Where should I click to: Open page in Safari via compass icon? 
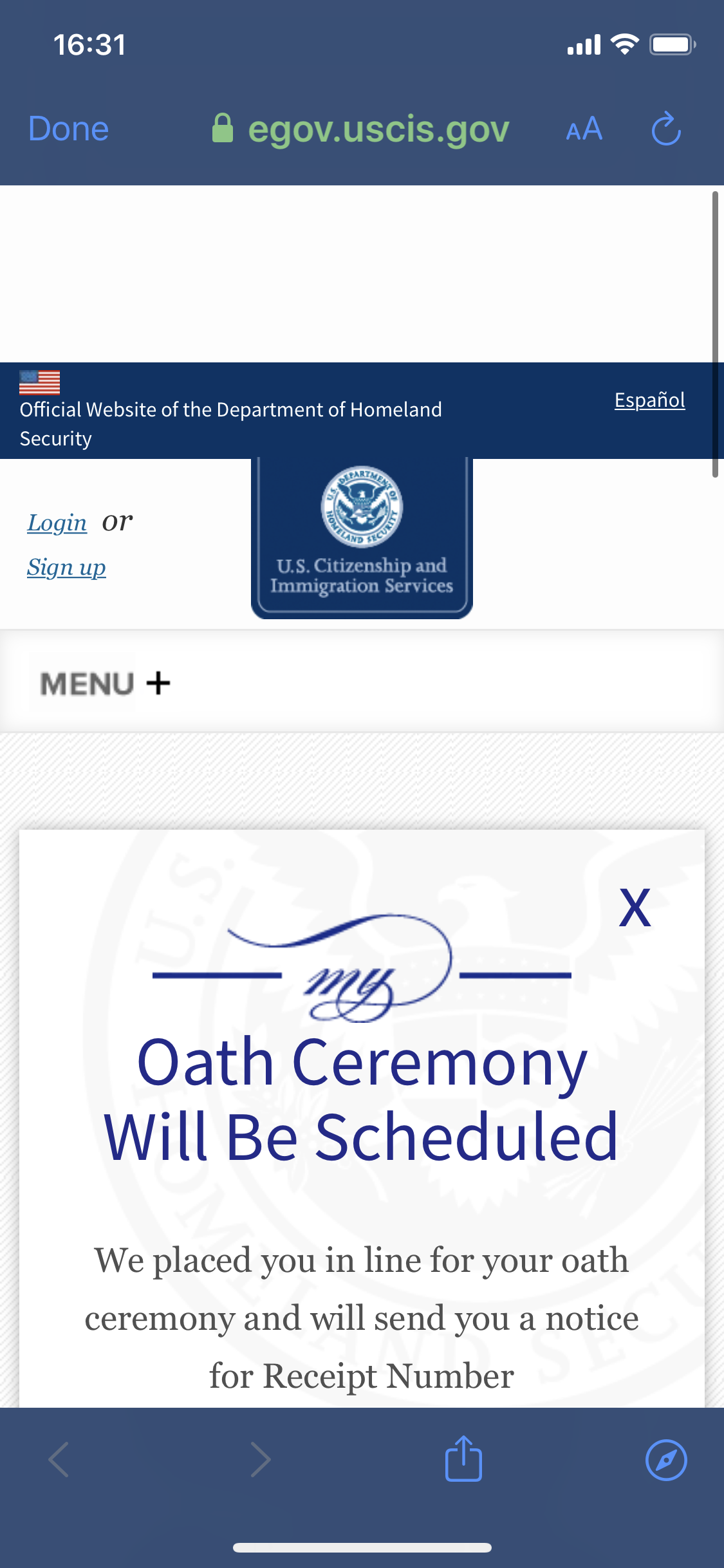tap(666, 1460)
